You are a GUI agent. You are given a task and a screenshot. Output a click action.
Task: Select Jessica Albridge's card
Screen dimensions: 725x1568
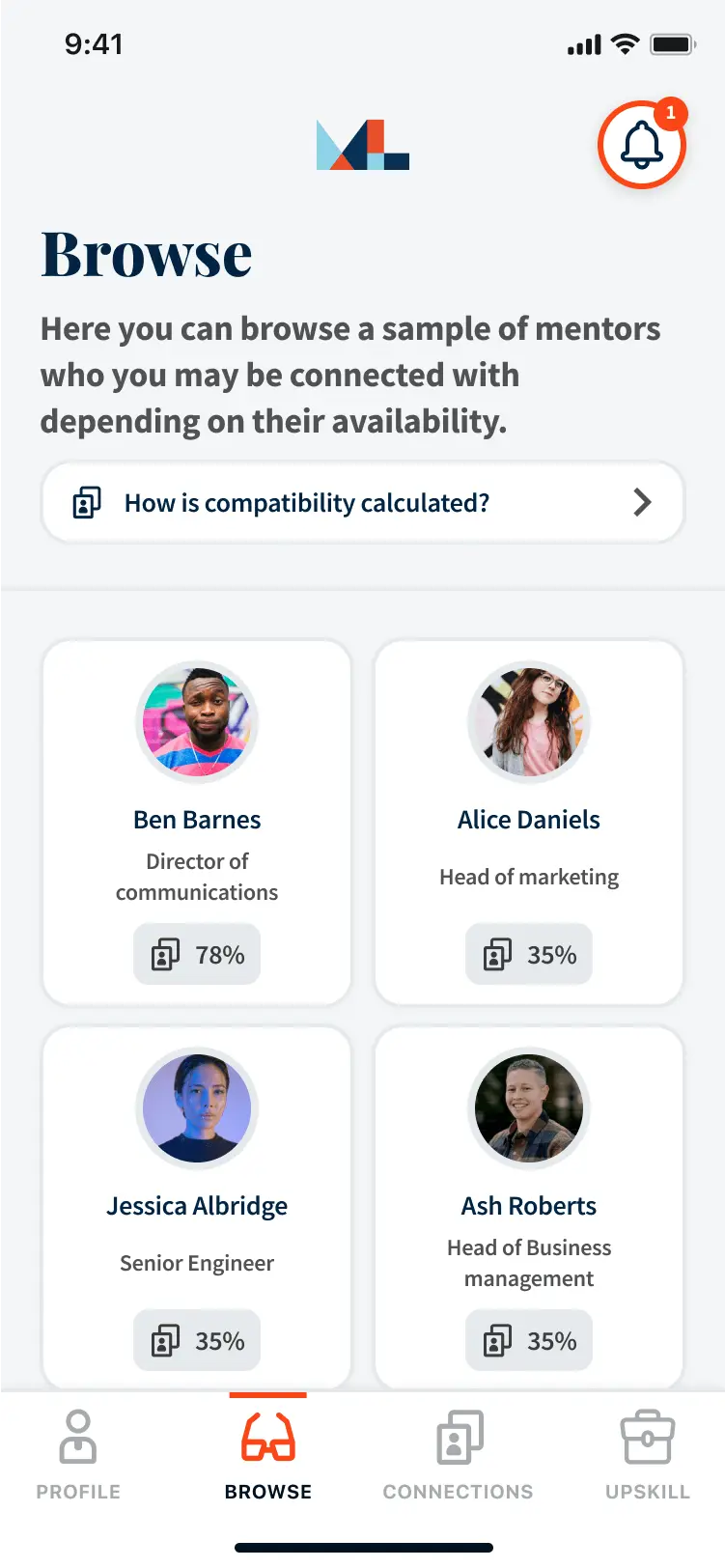click(x=197, y=1207)
